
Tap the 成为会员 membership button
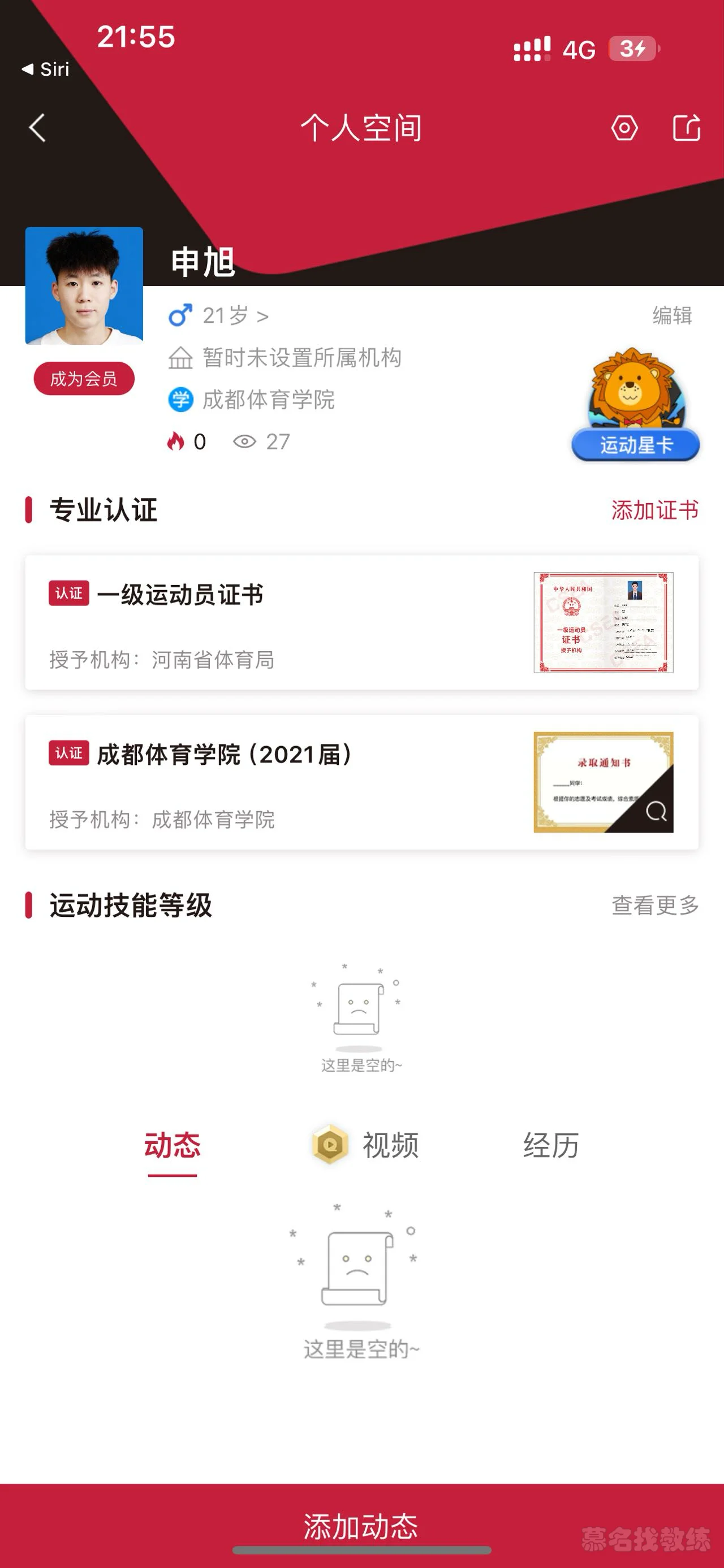pyautogui.click(x=84, y=379)
